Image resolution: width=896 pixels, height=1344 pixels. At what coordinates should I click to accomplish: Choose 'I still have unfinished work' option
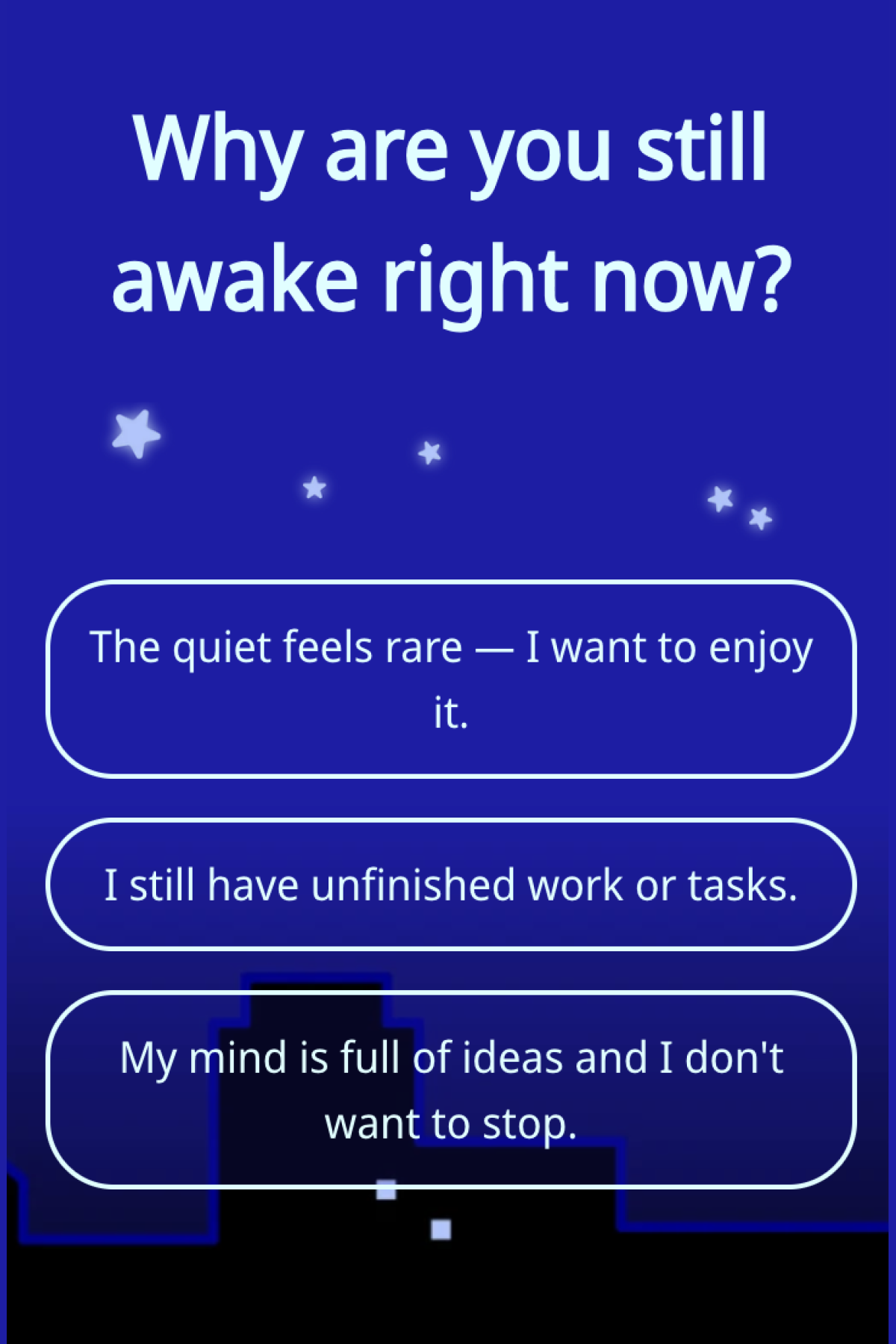(x=451, y=885)
